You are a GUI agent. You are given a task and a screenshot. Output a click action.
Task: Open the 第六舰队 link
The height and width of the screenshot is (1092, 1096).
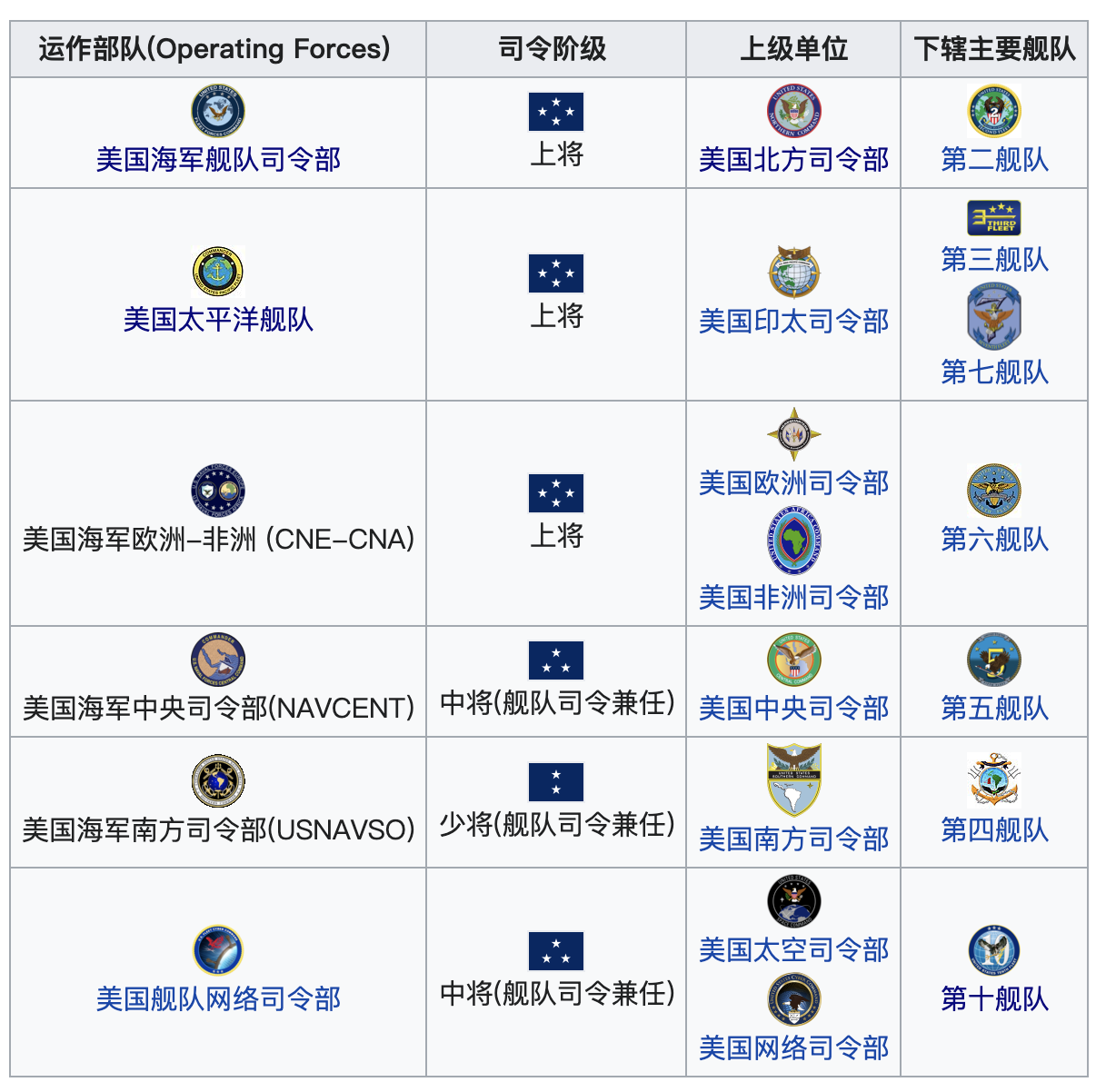coord(994,540)
